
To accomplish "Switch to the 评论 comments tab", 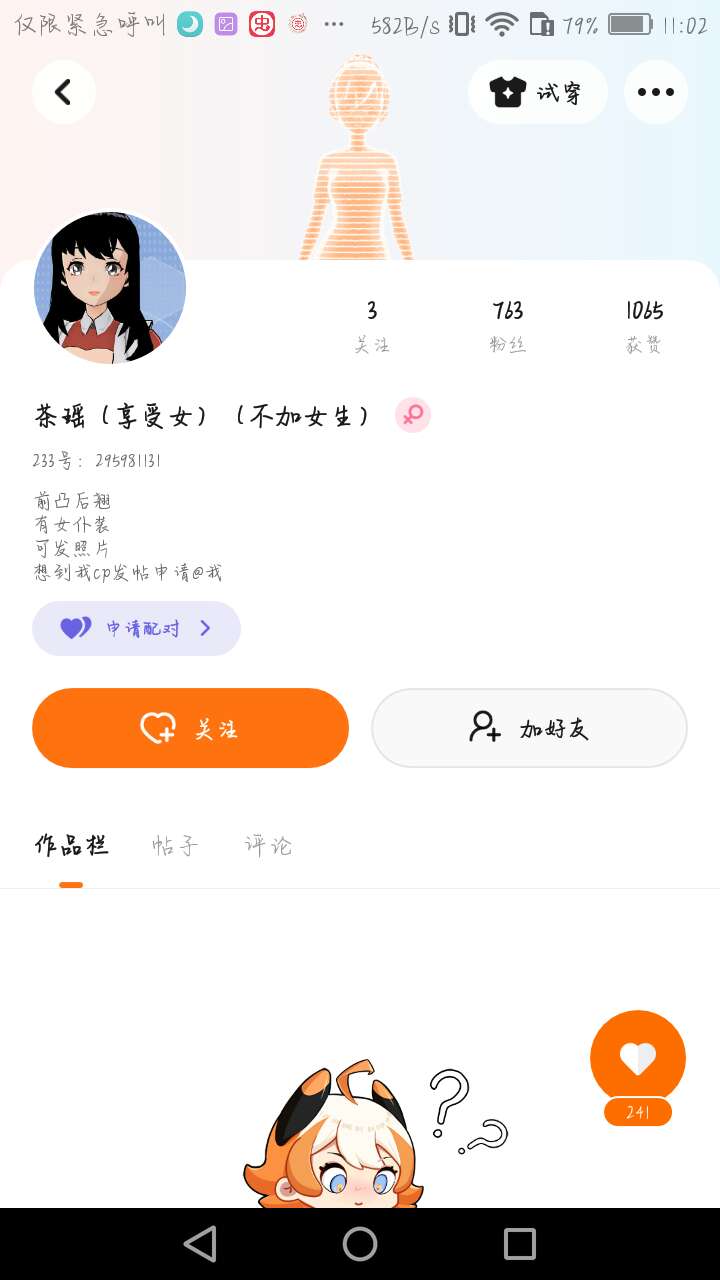I will [268, 846].
